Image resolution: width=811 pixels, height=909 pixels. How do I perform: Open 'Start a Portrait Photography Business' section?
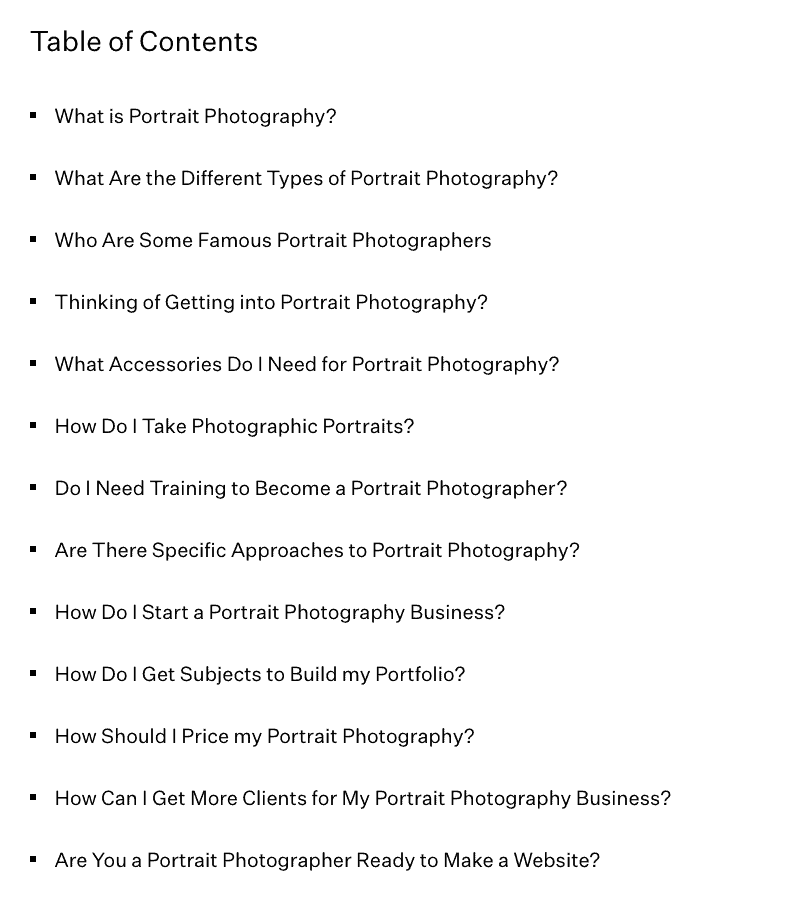pyautogui.click(x=280, y=612)
